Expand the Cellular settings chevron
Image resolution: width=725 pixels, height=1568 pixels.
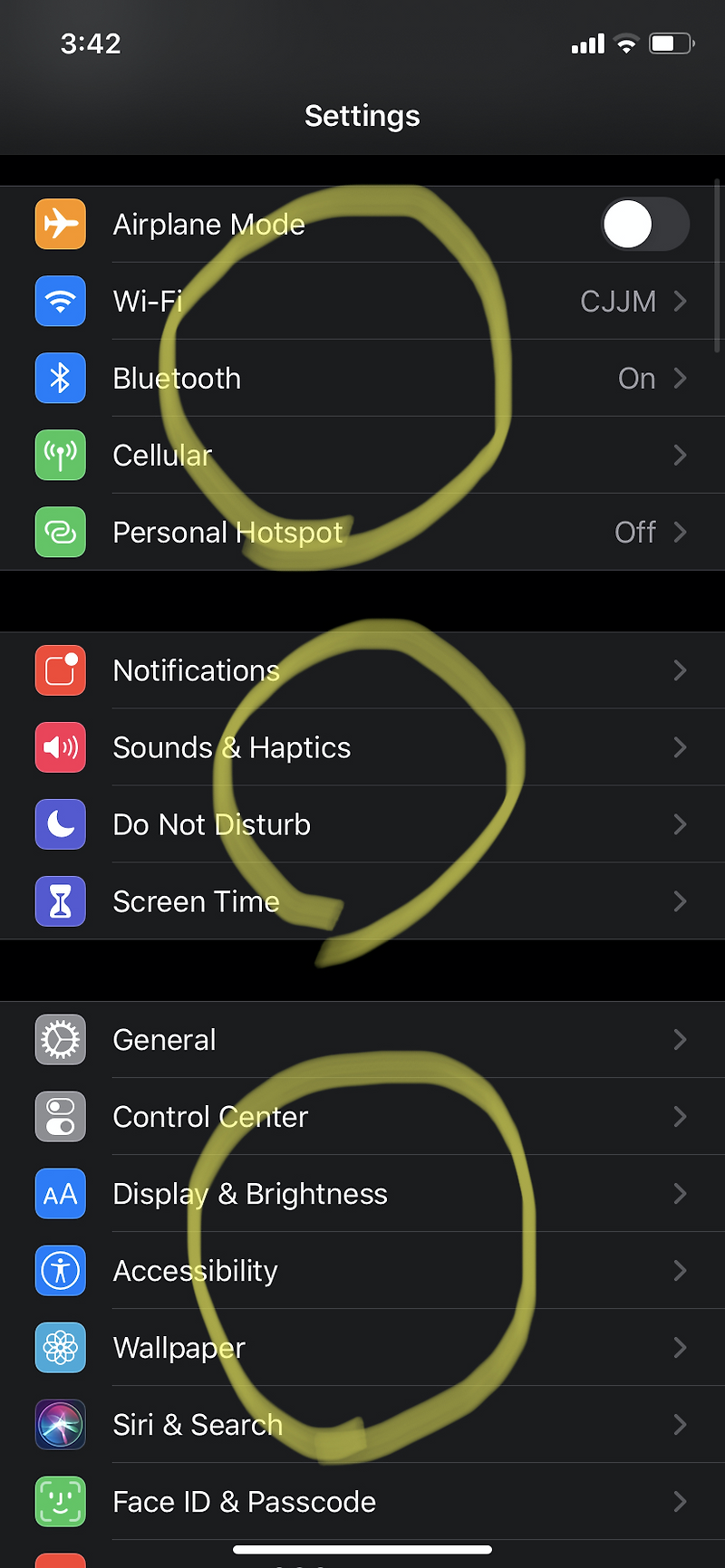tap(681, 455)
